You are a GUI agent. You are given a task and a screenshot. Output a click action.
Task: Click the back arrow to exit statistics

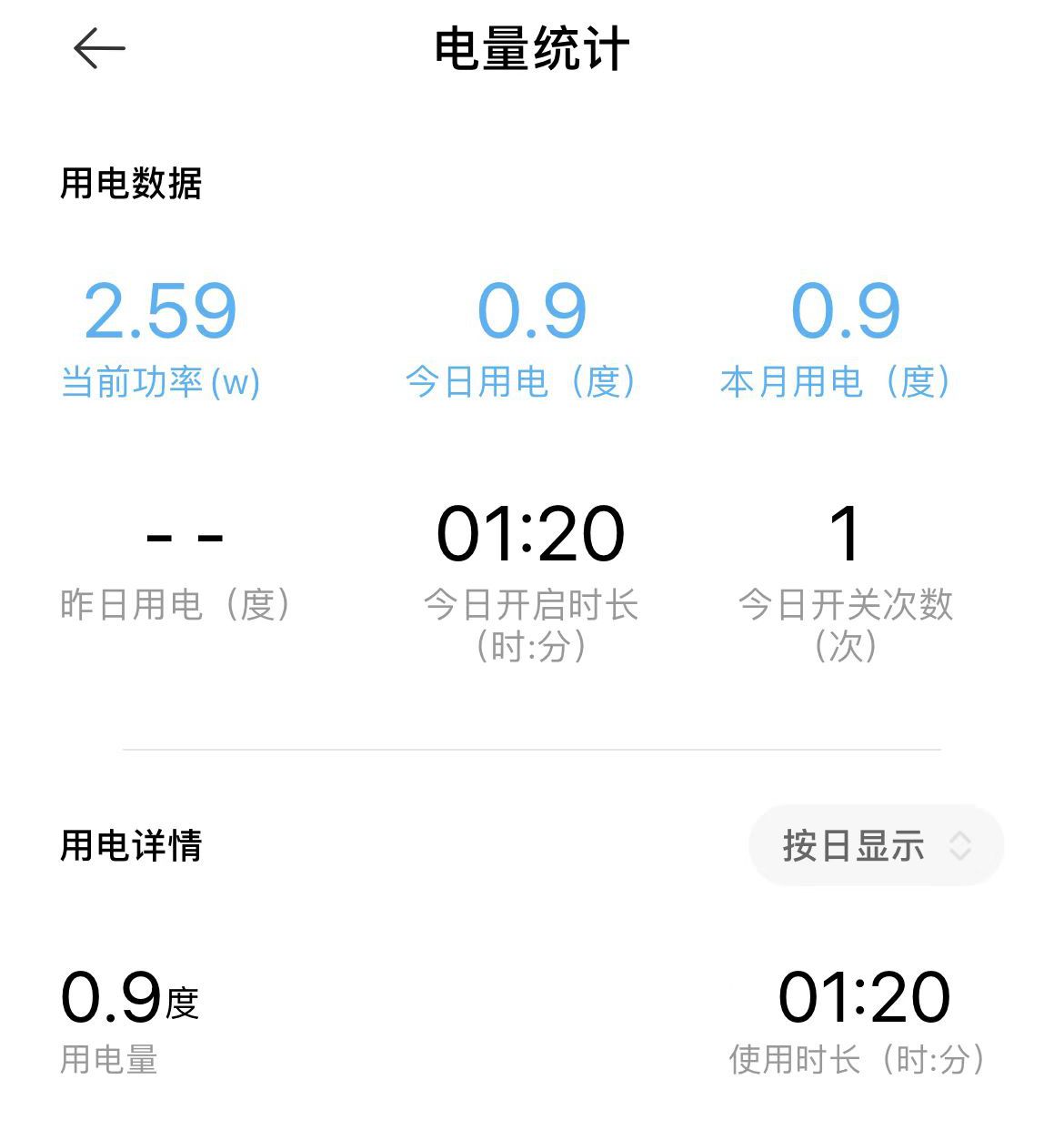(96, 47)
